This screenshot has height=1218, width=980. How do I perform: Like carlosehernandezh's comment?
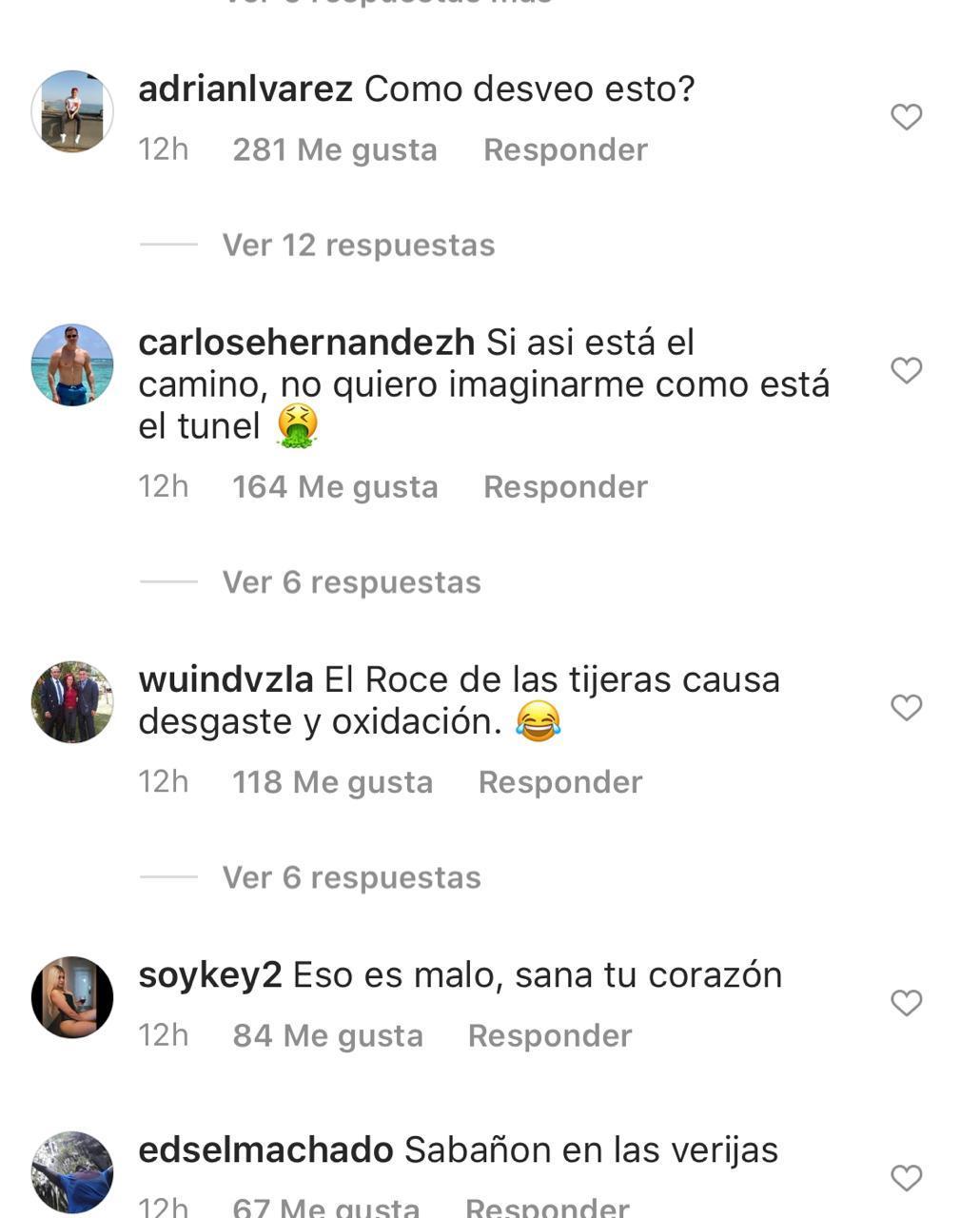906,370
